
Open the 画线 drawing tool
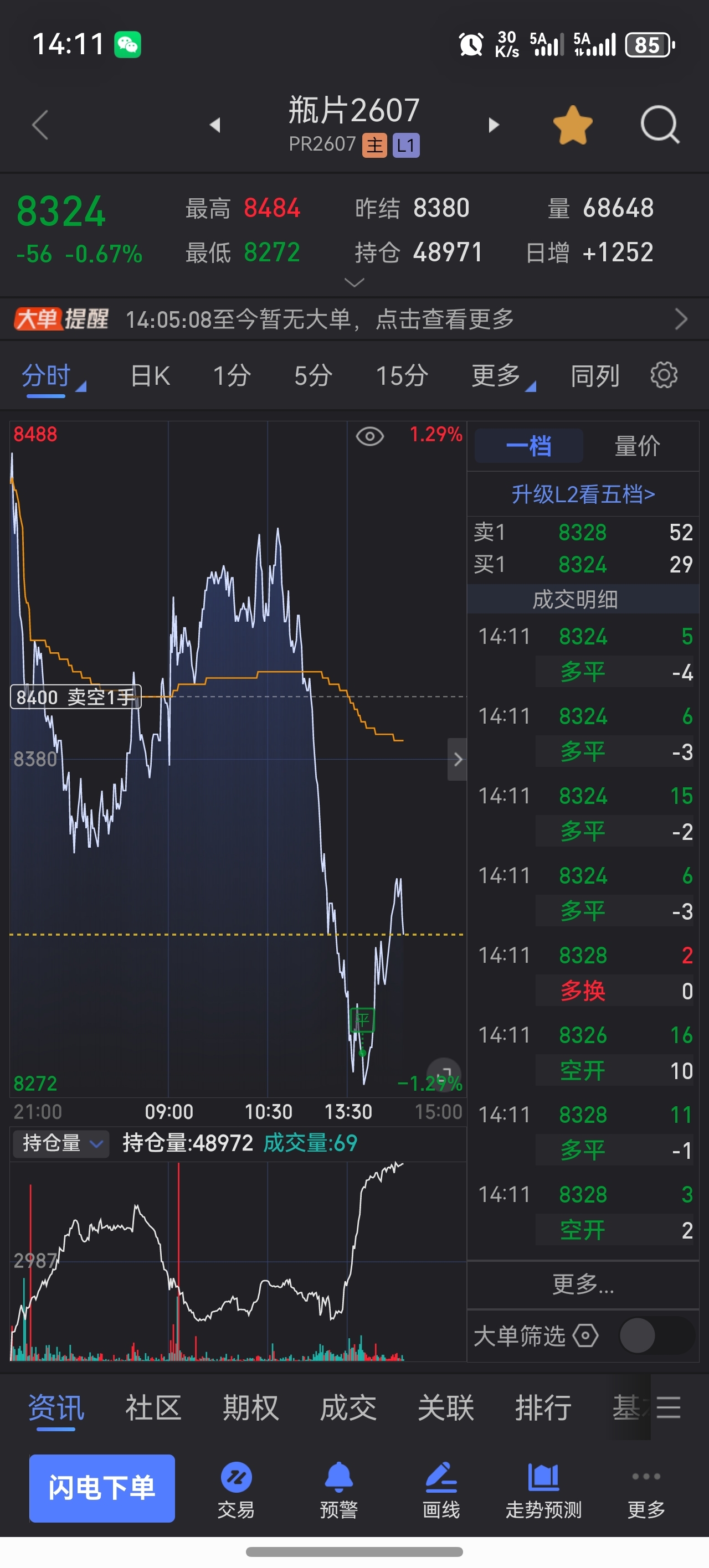(x=441, y=1490)
